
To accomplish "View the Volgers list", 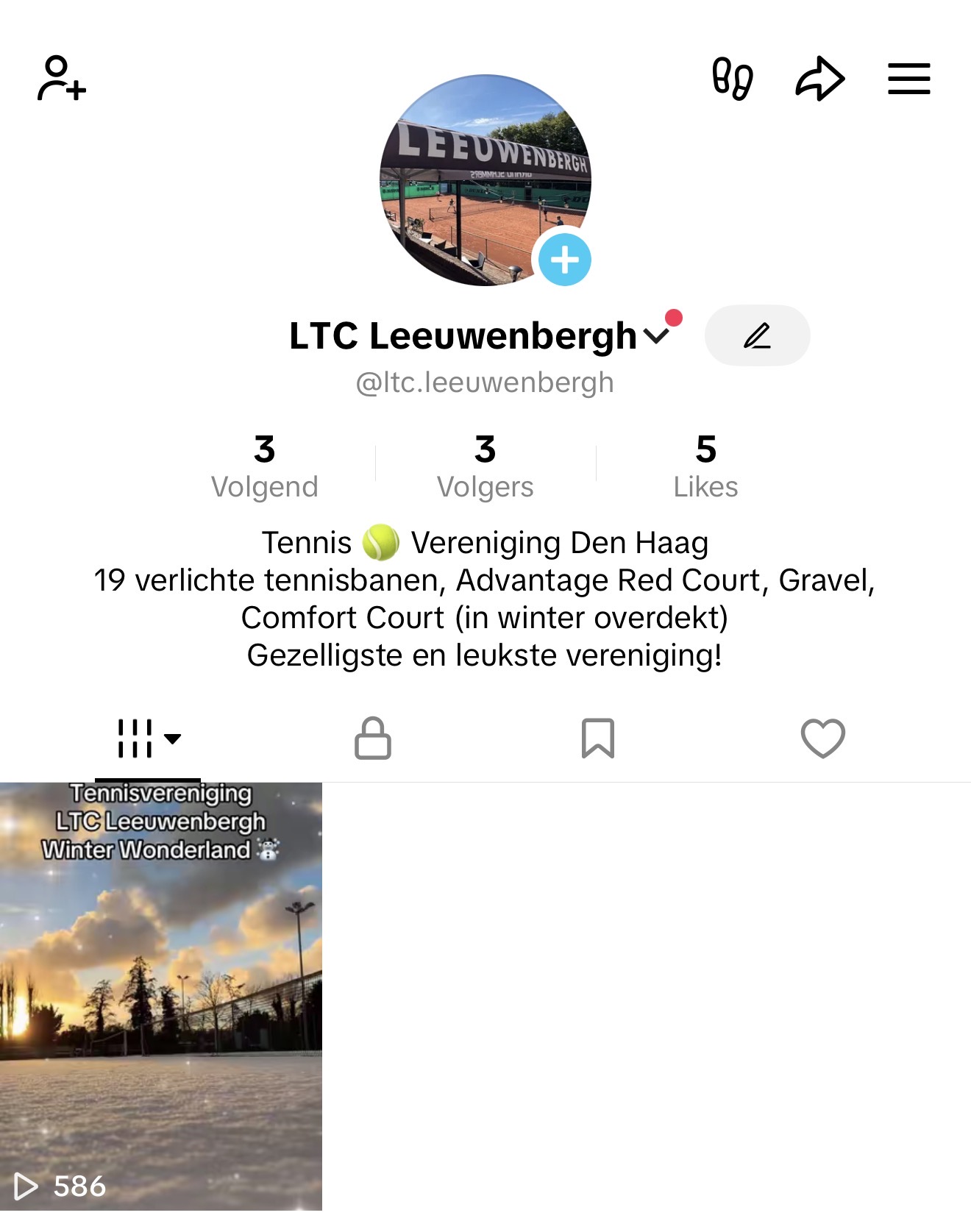I will click(485, 466).
